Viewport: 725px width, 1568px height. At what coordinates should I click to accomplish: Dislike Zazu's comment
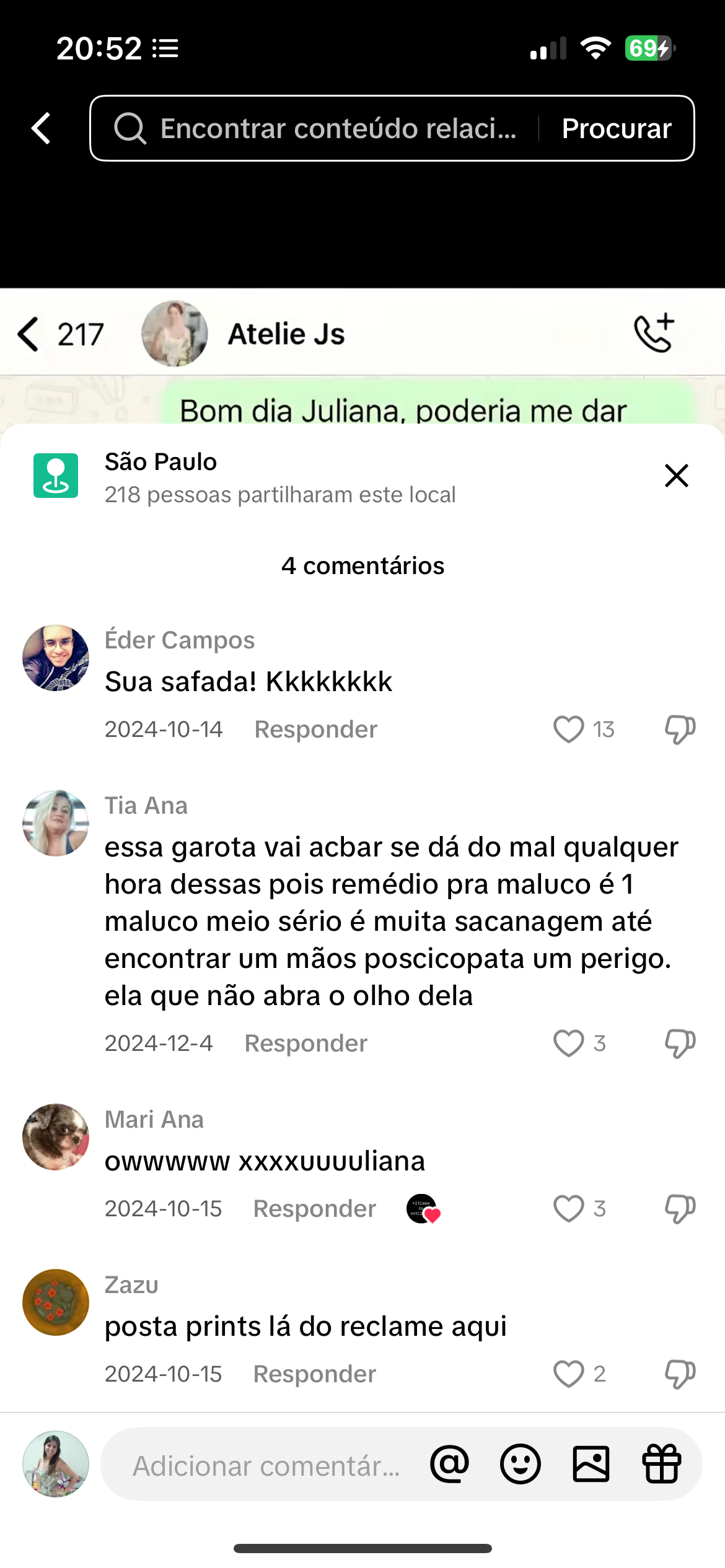680,1374
